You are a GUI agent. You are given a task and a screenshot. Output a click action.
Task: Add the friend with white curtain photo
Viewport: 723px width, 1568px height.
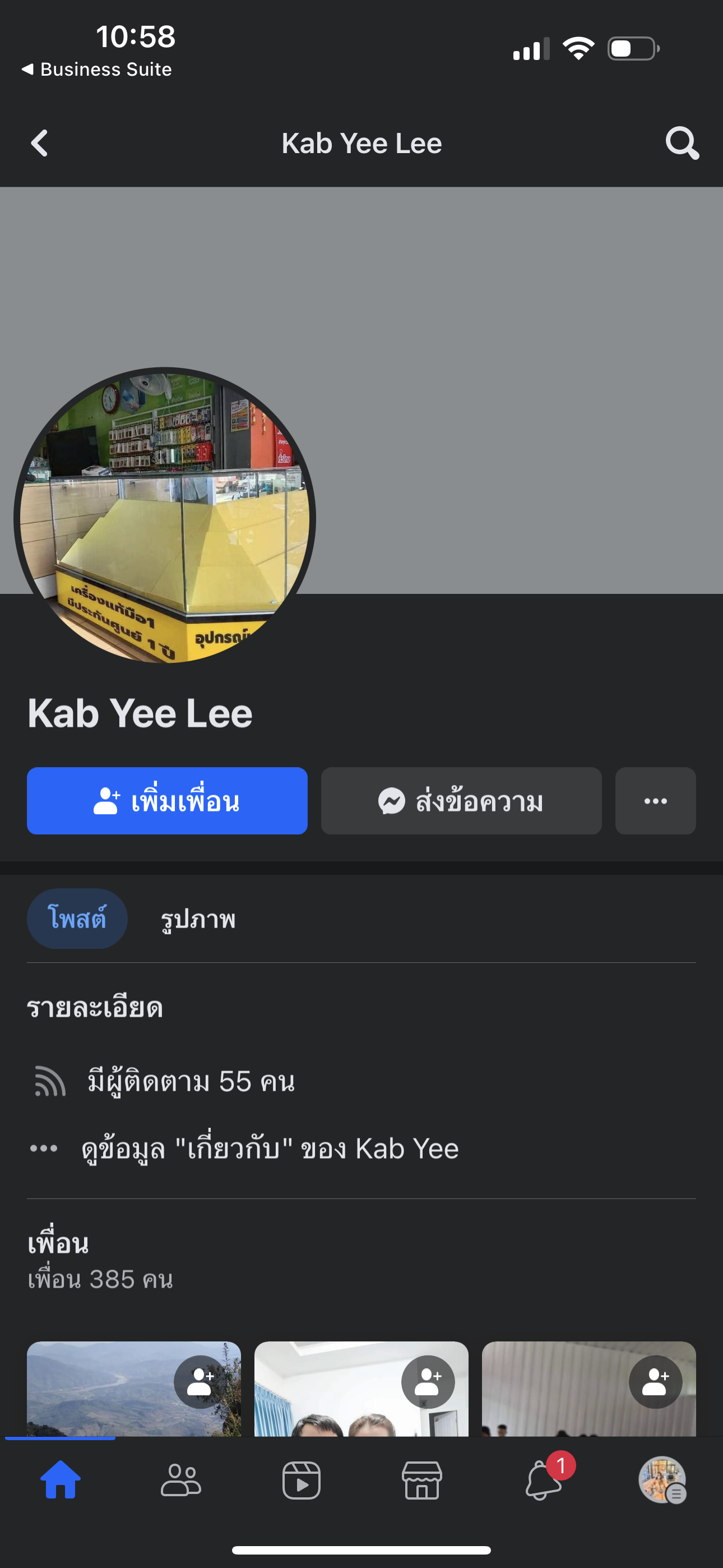[655, 1382]
